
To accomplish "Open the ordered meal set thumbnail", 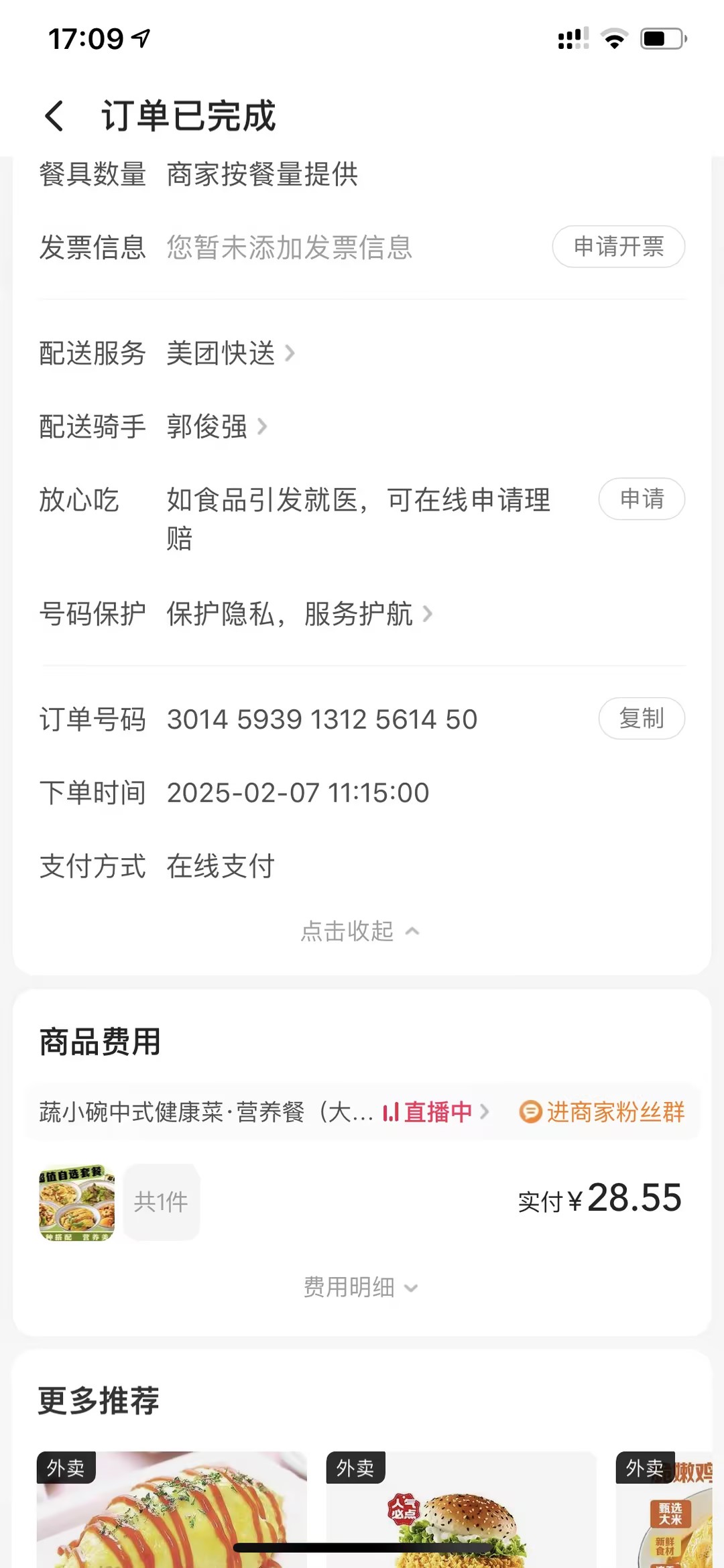I will click(x=77, y=1202).
